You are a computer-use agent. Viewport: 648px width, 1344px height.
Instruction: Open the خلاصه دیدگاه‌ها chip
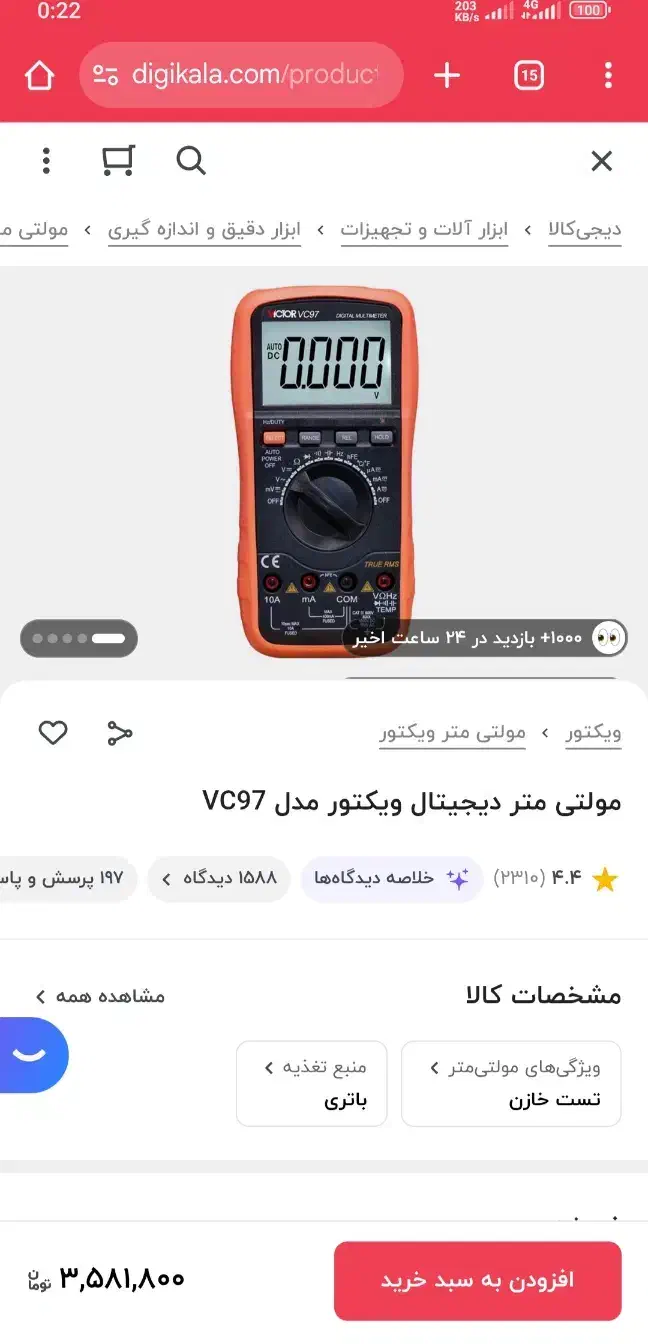(388, 879)
